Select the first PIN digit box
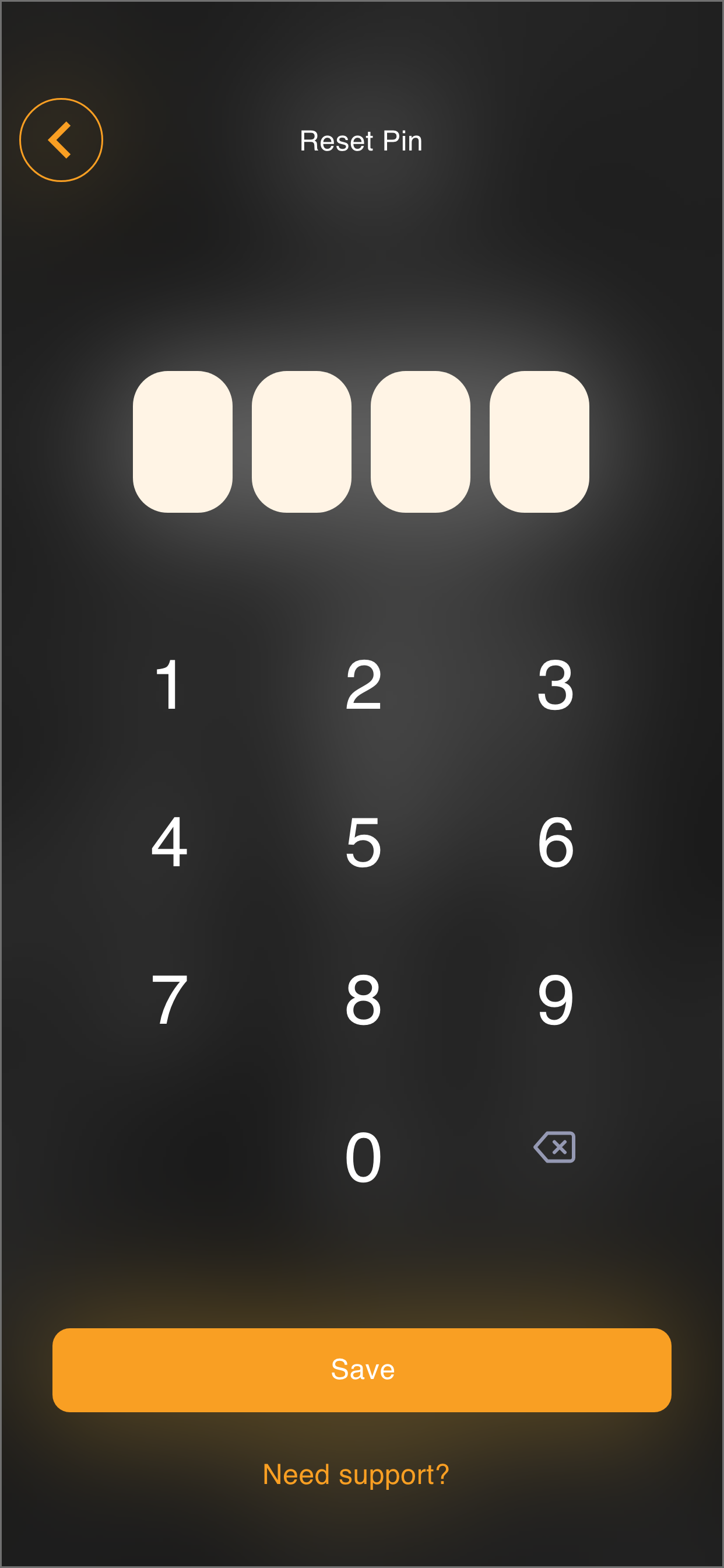Image resolution: width=724 pixels, height=1568 pixels. coord(182,442)
